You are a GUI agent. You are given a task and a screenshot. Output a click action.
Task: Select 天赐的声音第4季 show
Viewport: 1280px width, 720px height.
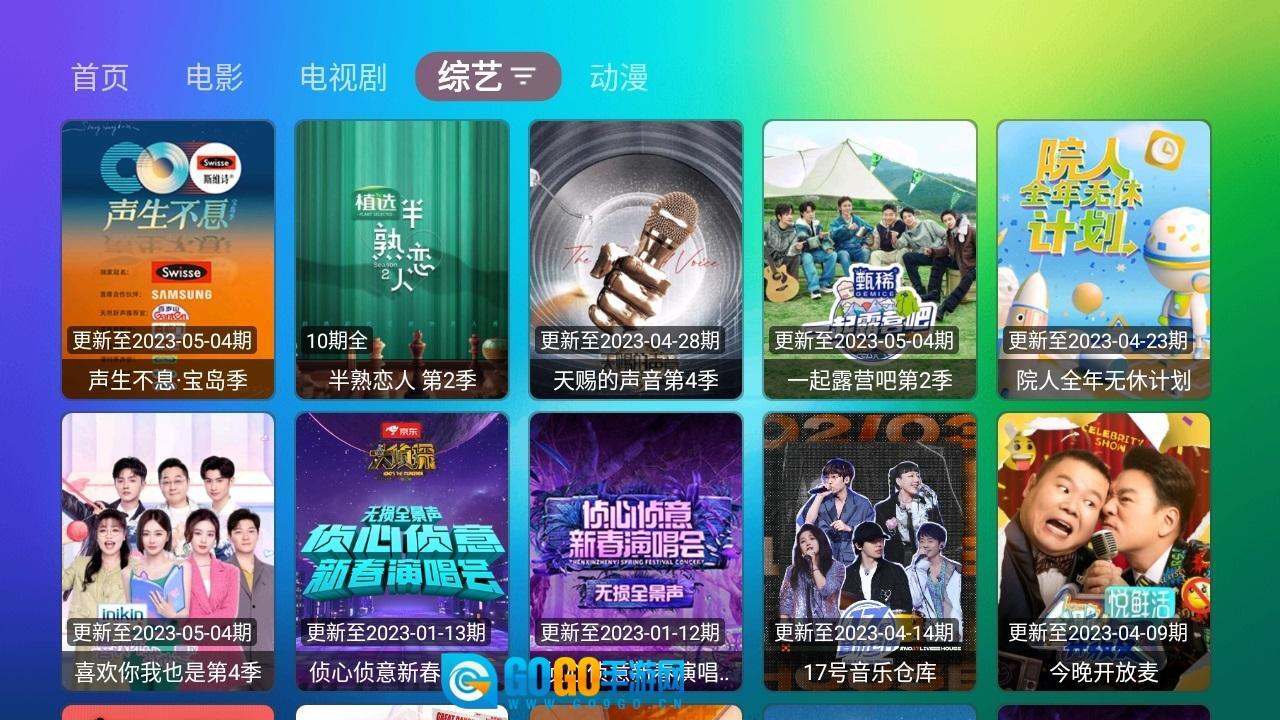(x=636, y=259)
